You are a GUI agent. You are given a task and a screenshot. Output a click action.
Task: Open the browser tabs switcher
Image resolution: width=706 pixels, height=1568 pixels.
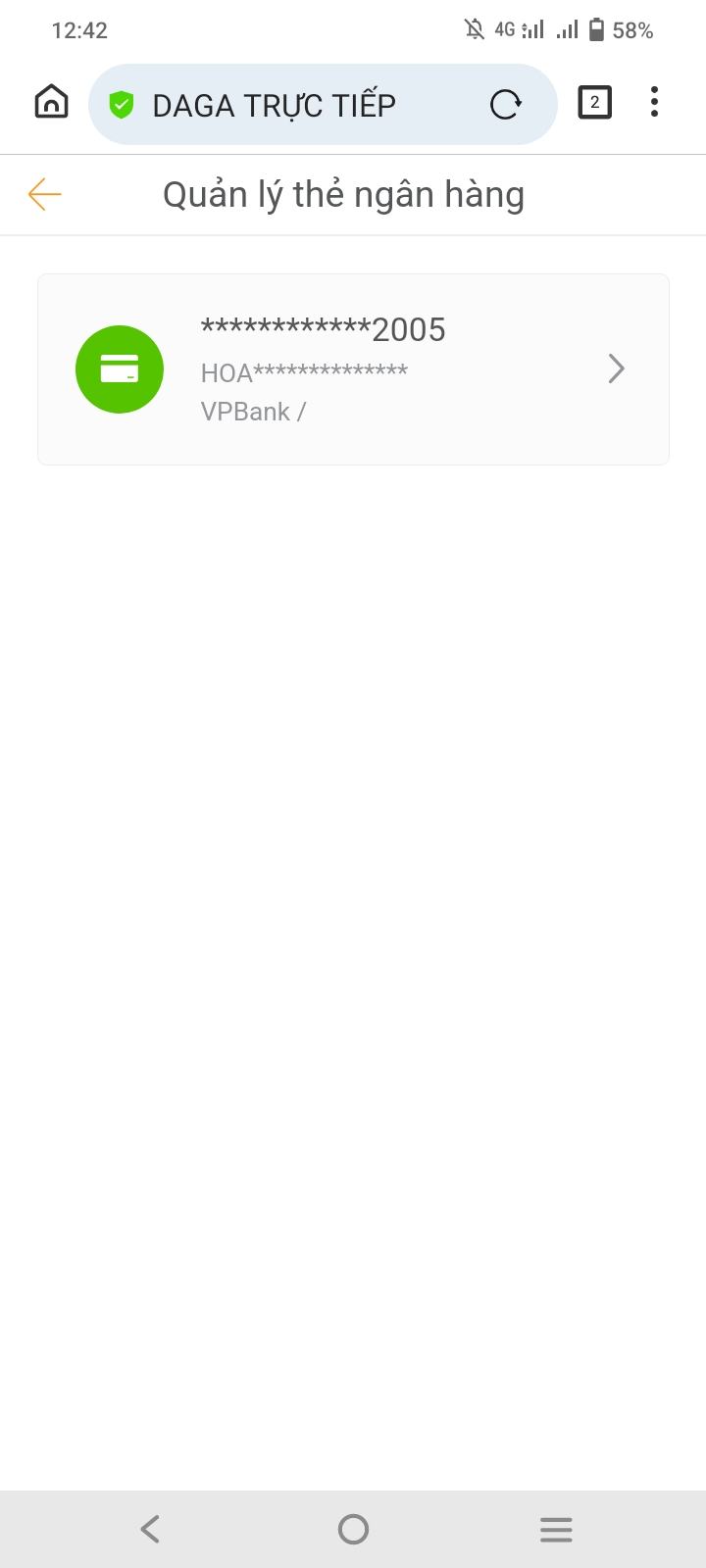(594, 103)
